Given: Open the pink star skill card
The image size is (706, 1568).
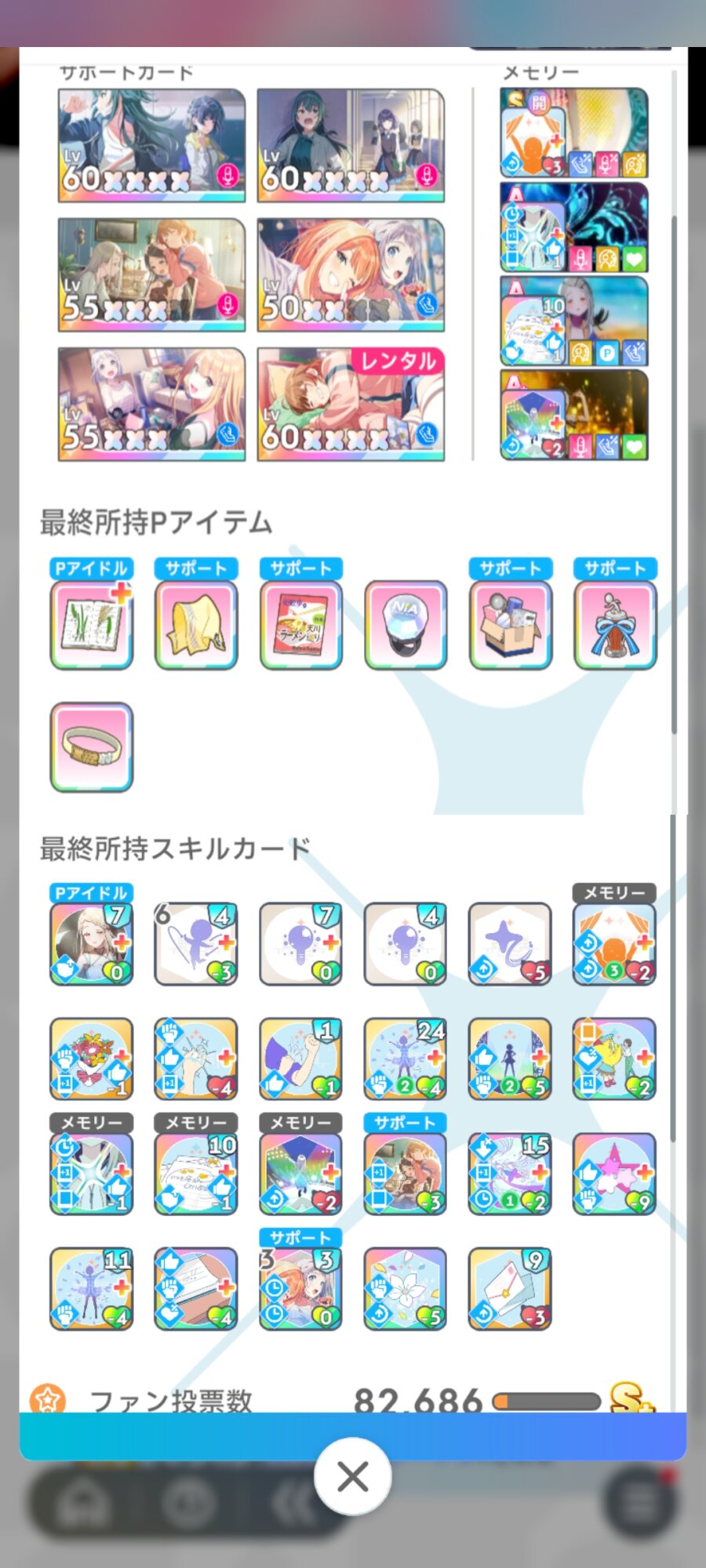Looking at the screenshot, I should [615, 1174].
